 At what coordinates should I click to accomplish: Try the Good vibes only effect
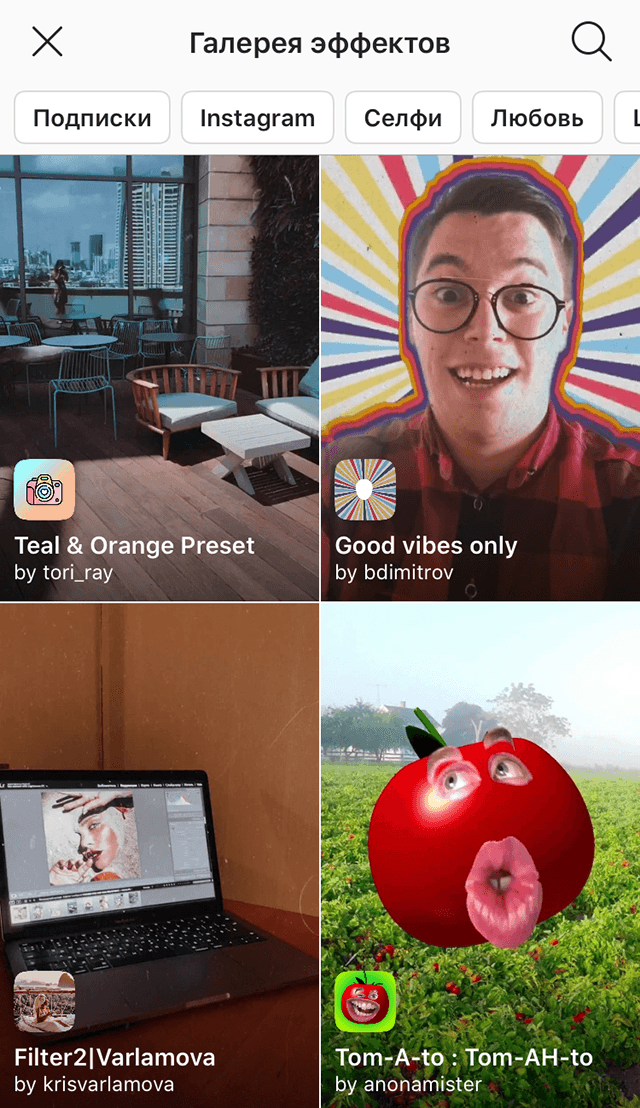(x=480, y=380)
